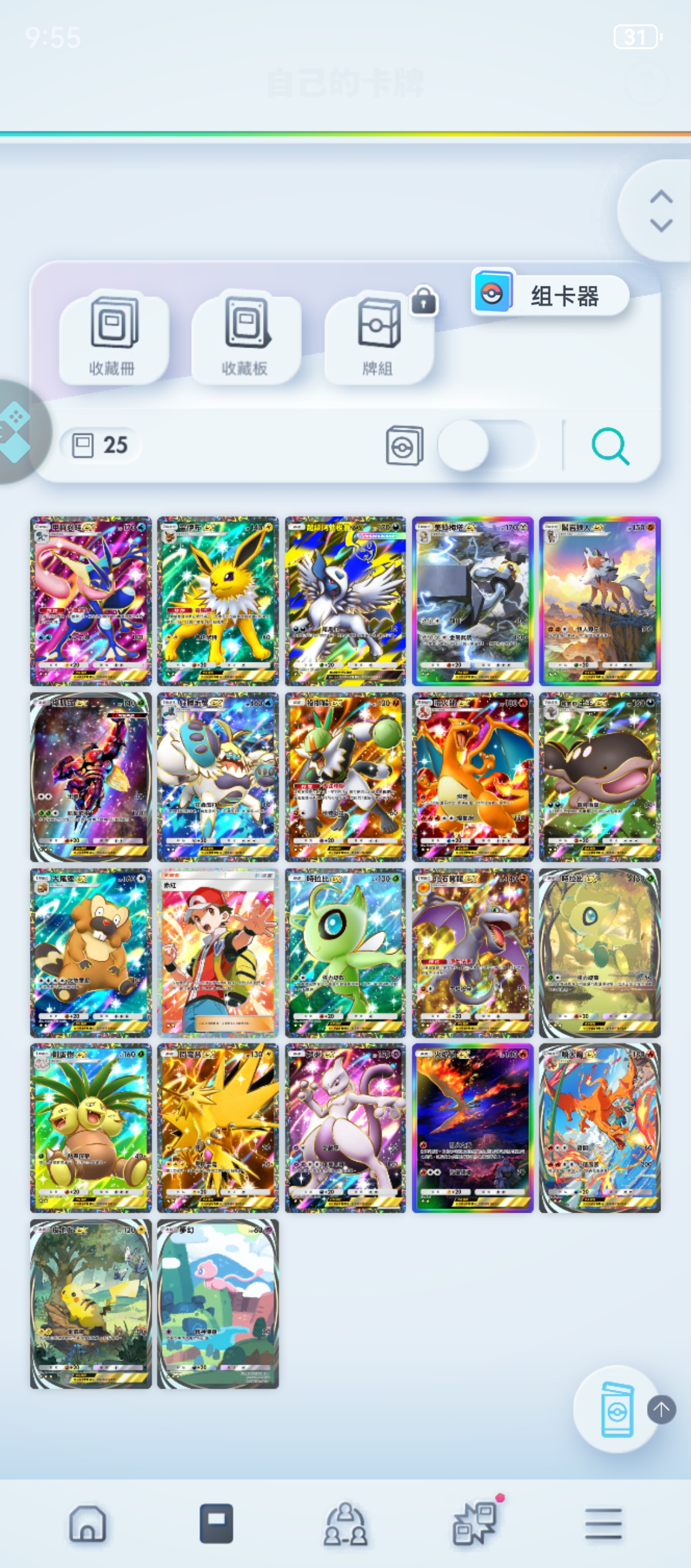Launch the 组卡器 deck builder
This screenshot has height=1568, width=691.
coord(550,295)
